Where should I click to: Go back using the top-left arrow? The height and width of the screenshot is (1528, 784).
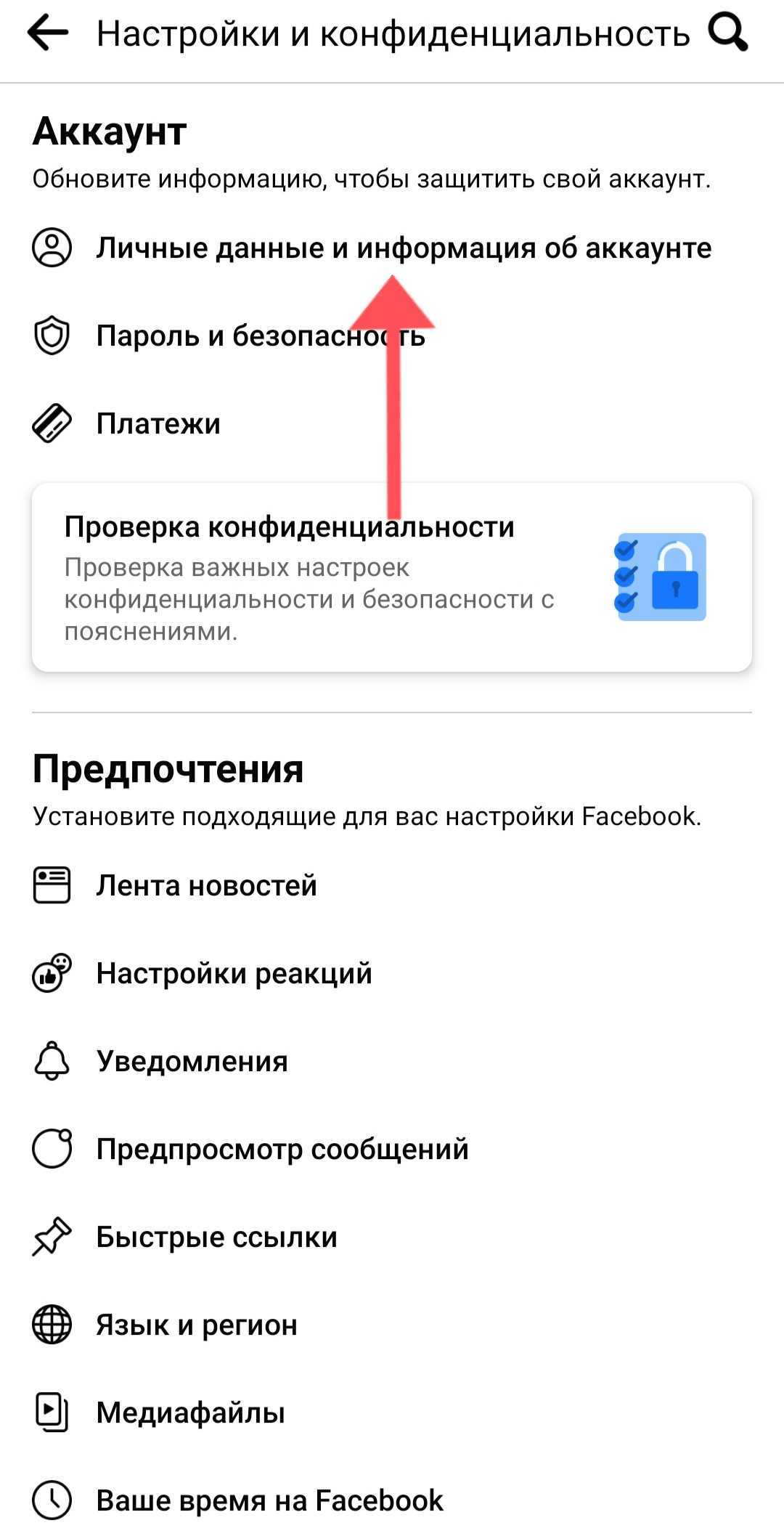[48, 33]
